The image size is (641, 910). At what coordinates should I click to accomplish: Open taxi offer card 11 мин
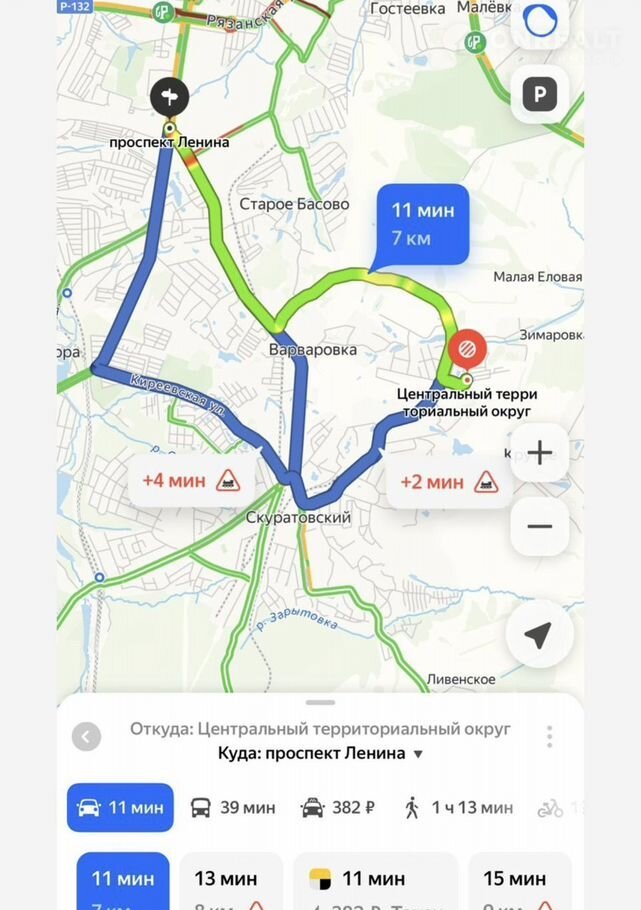click(375, 882)
